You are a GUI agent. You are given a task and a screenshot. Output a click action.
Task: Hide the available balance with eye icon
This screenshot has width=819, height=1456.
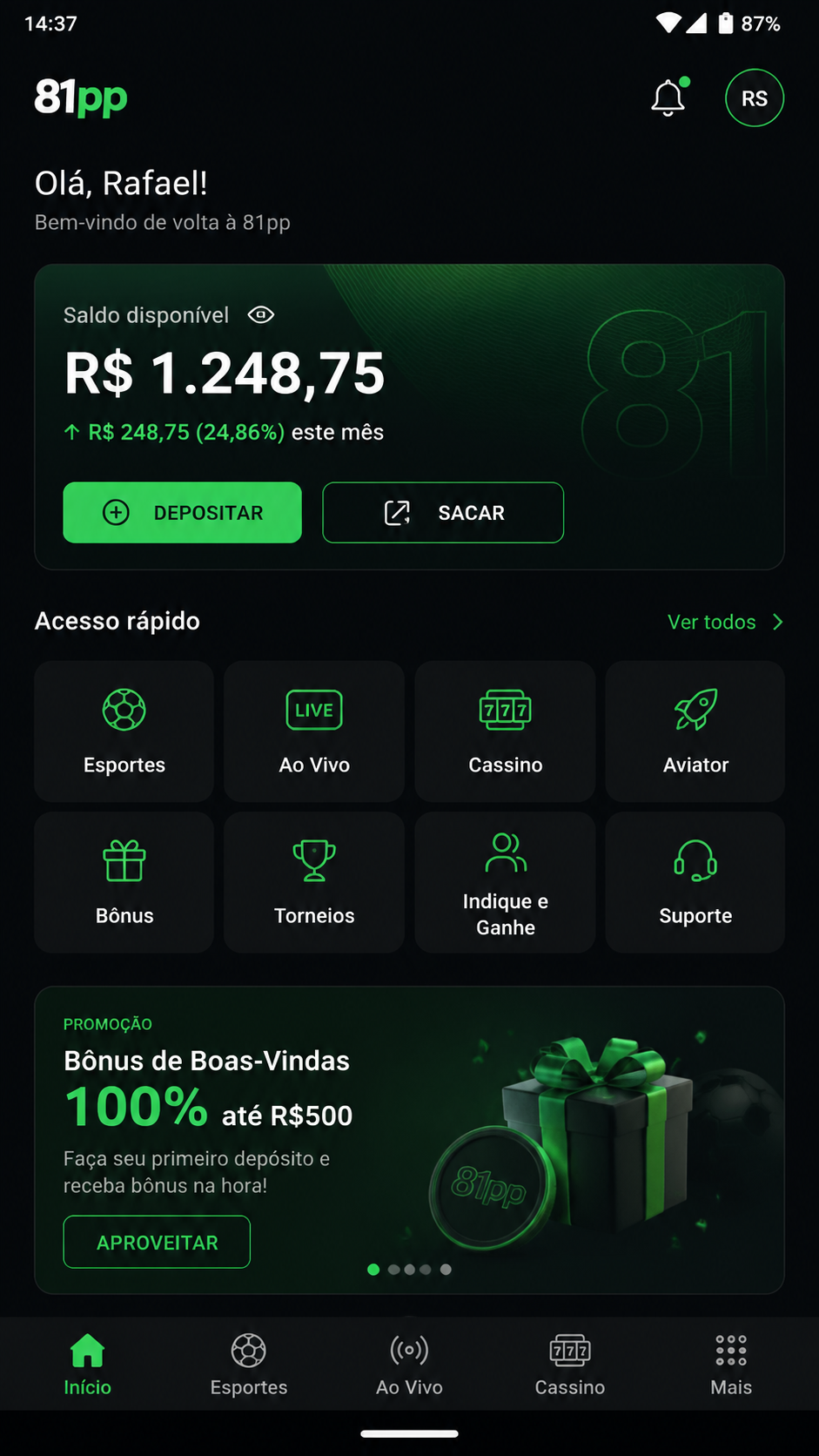click(261, 314)
